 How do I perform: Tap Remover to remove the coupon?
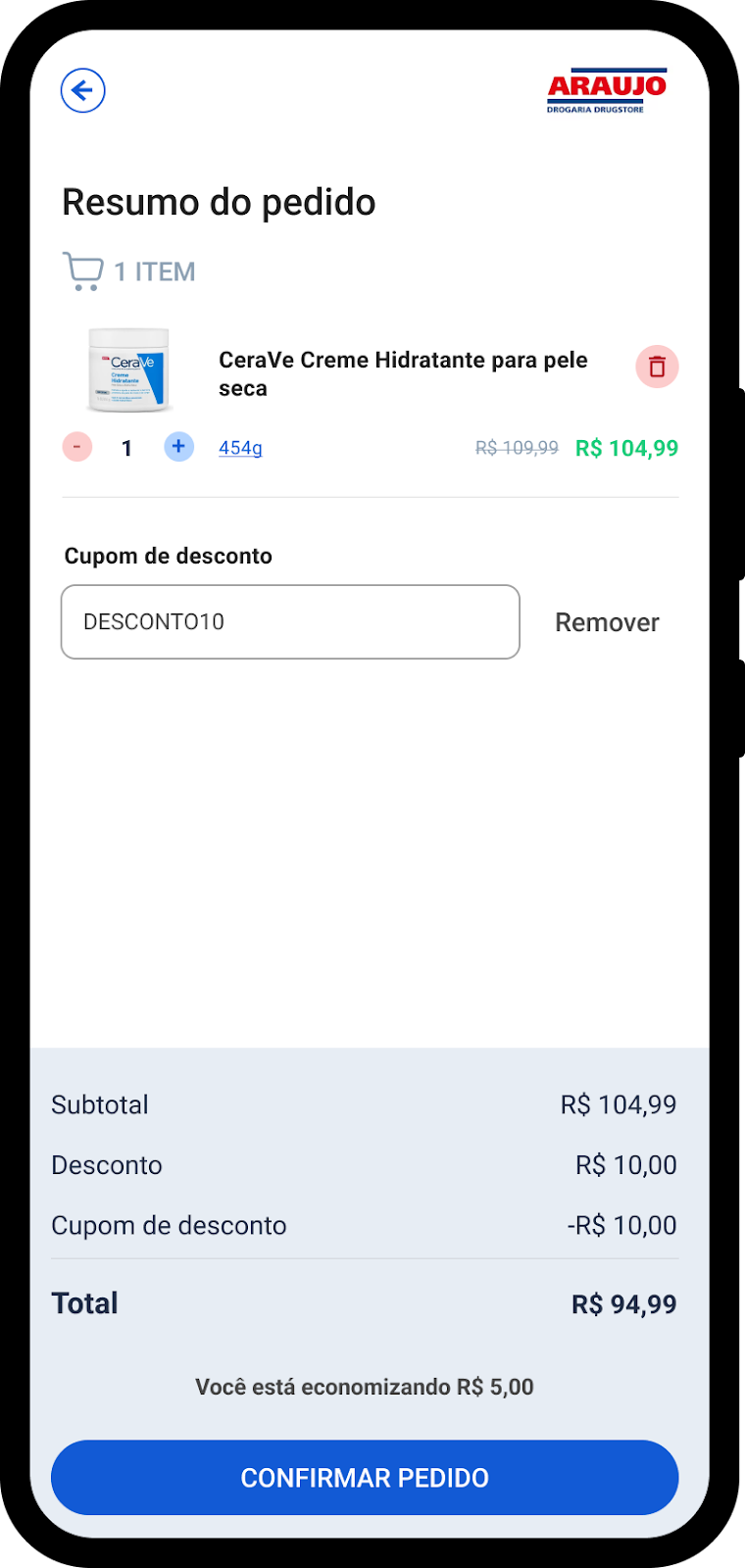[607, 622]
